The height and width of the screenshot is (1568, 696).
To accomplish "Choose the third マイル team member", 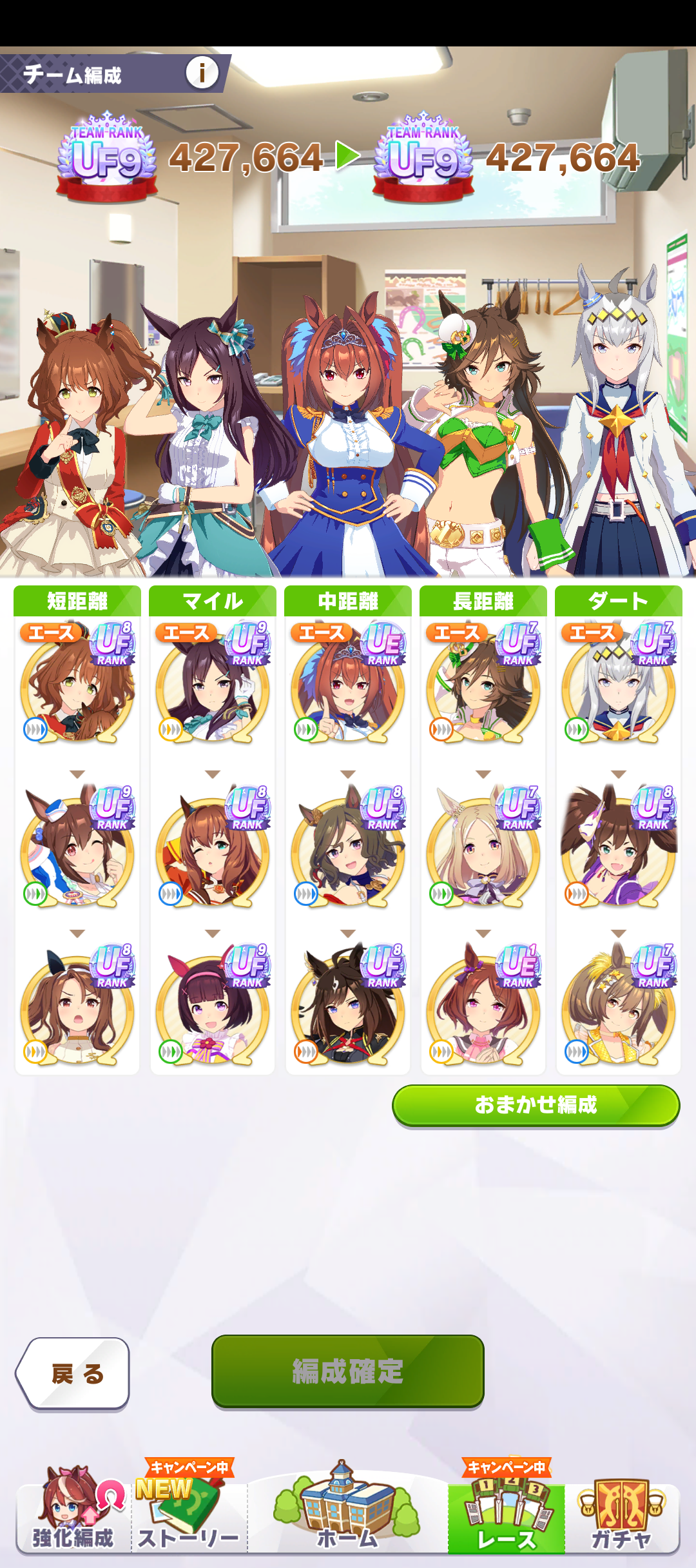I will pos(213,1006).
